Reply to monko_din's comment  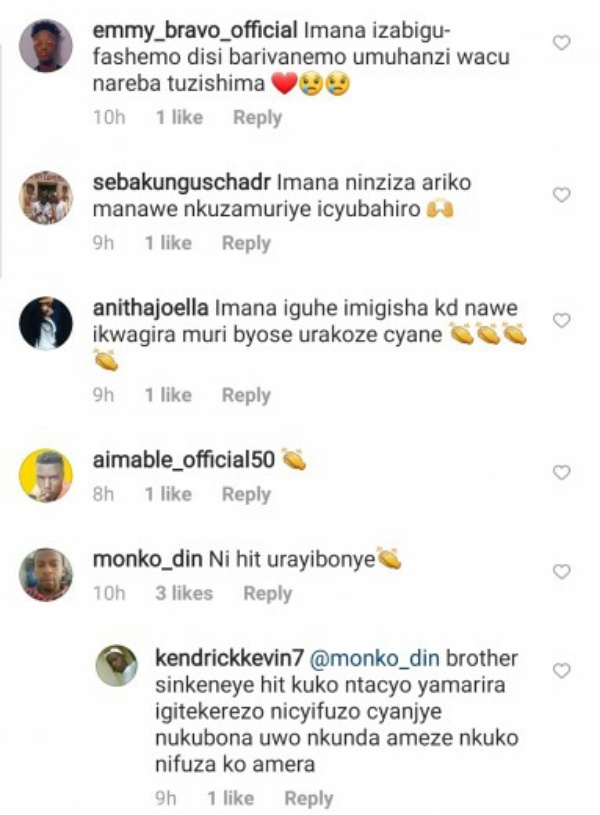pyautogui.click(x=267, y=593)
